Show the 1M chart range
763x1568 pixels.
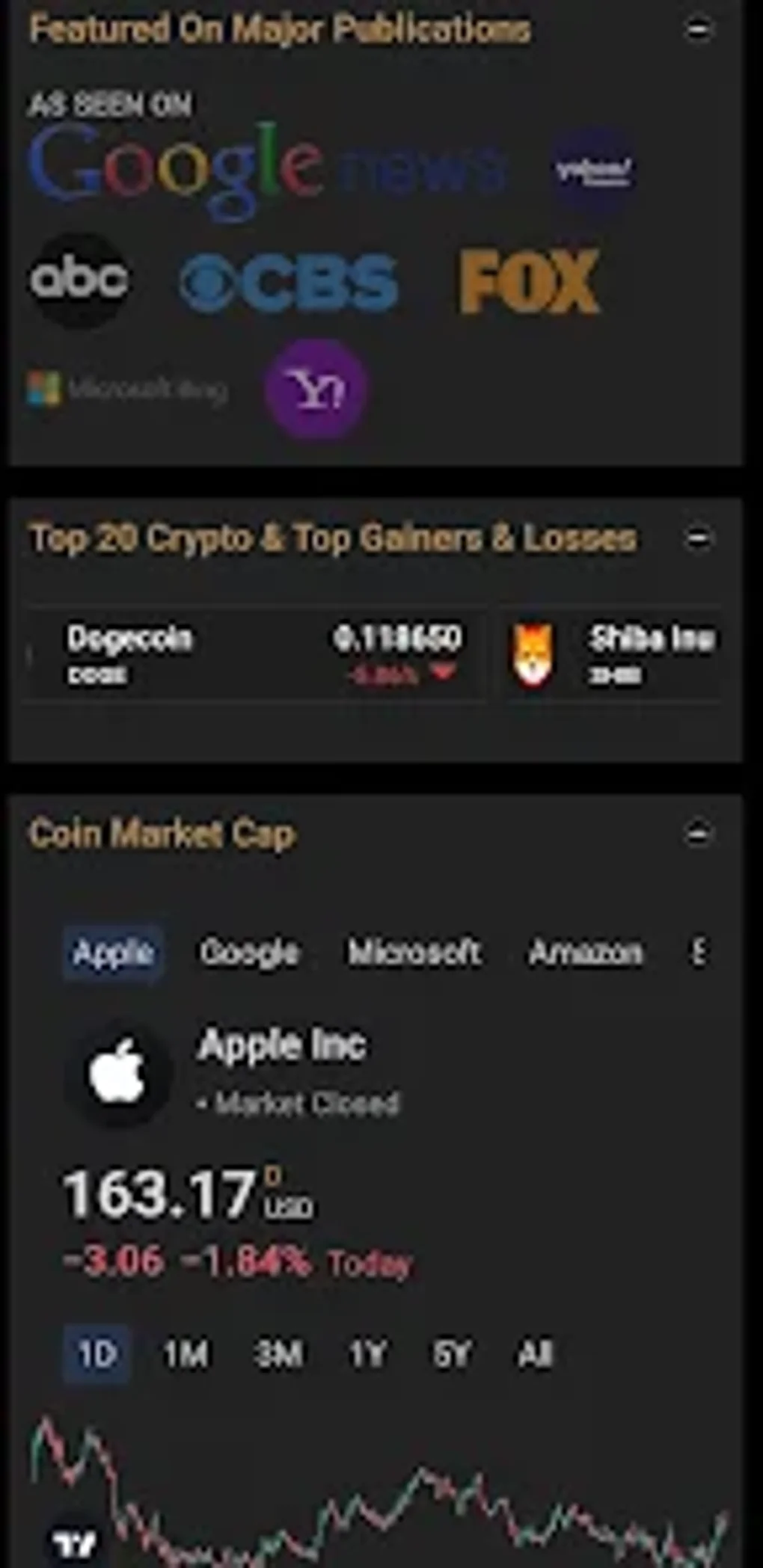186,1354
